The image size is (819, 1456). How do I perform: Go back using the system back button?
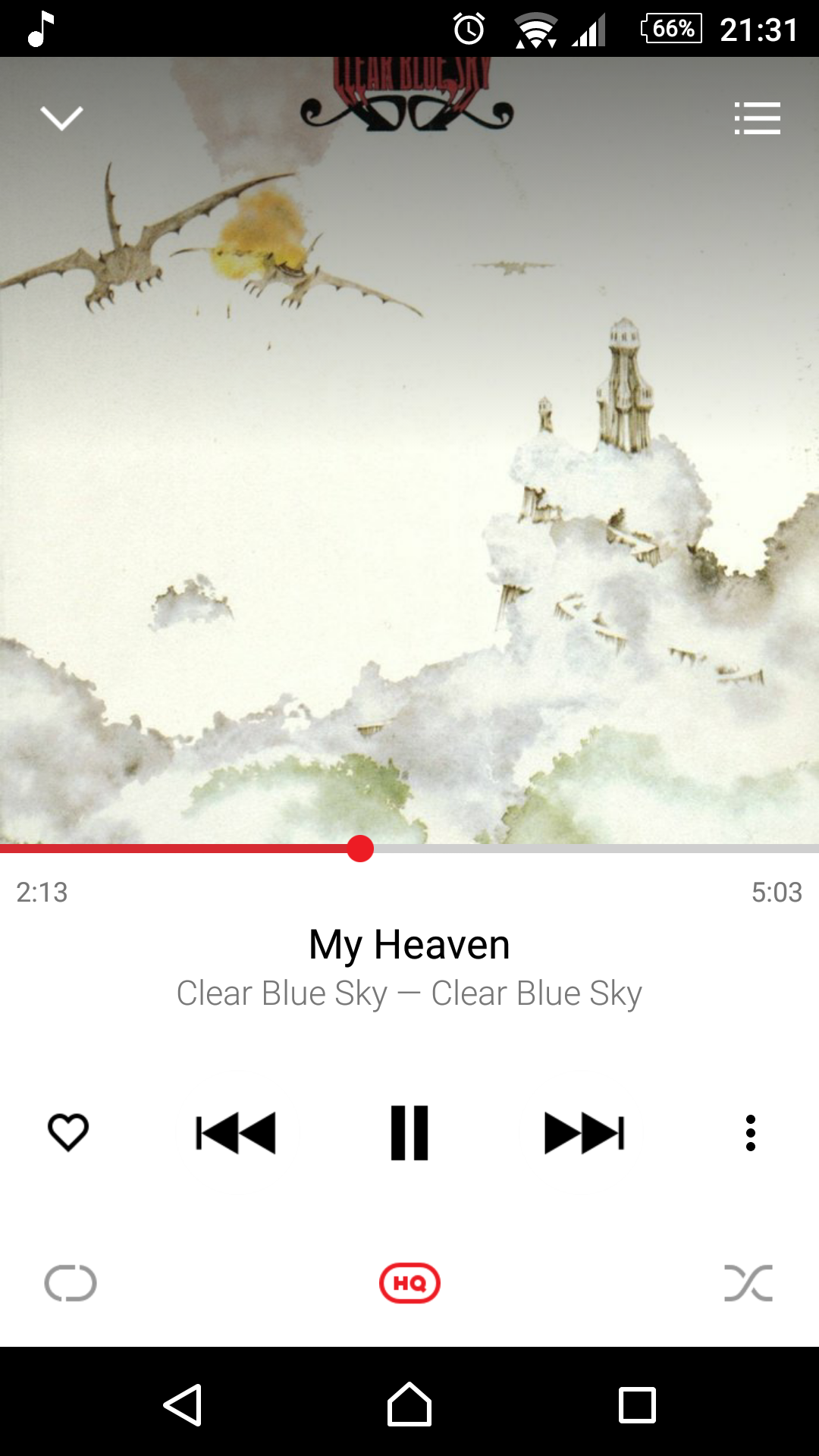183,1405
